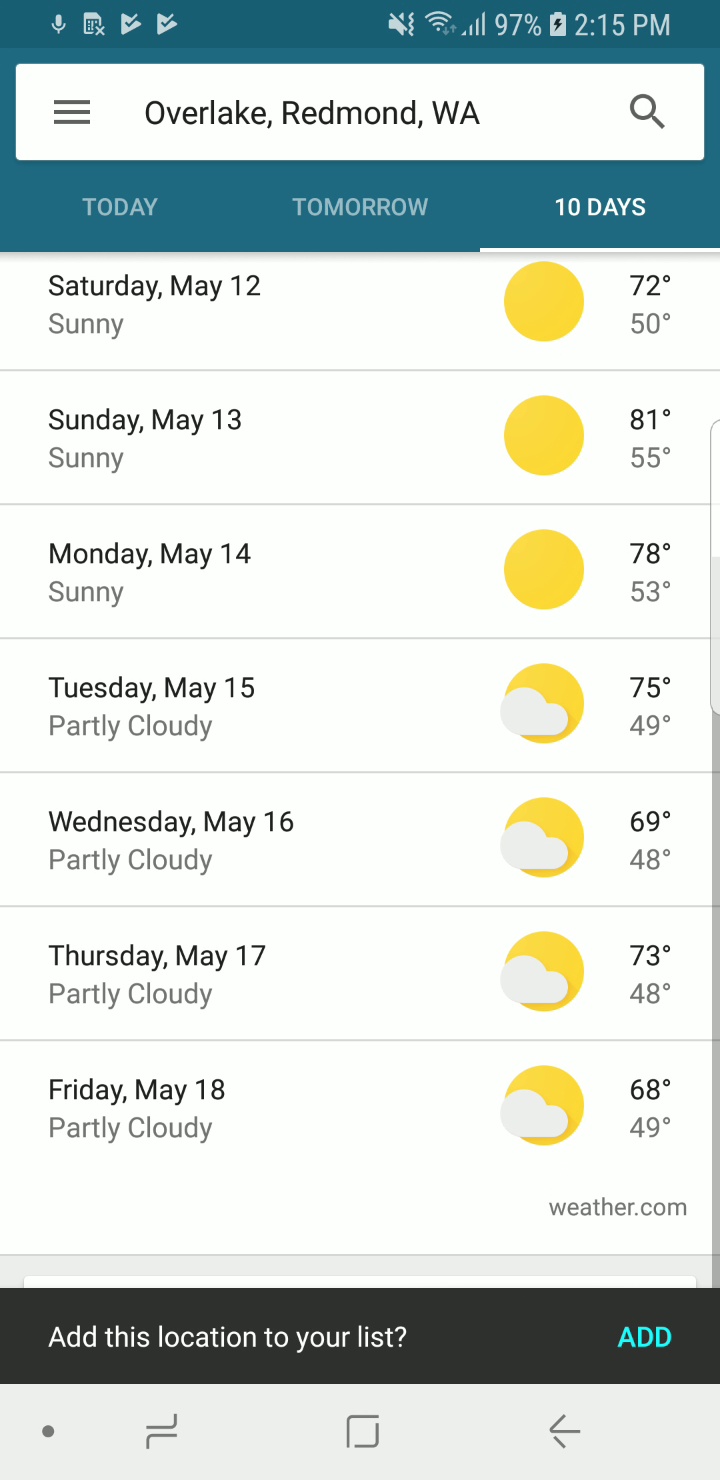The width and height of the screenshot is (720, 1480).
Task: Select the 10 Days tab
Action: point(600,207)
